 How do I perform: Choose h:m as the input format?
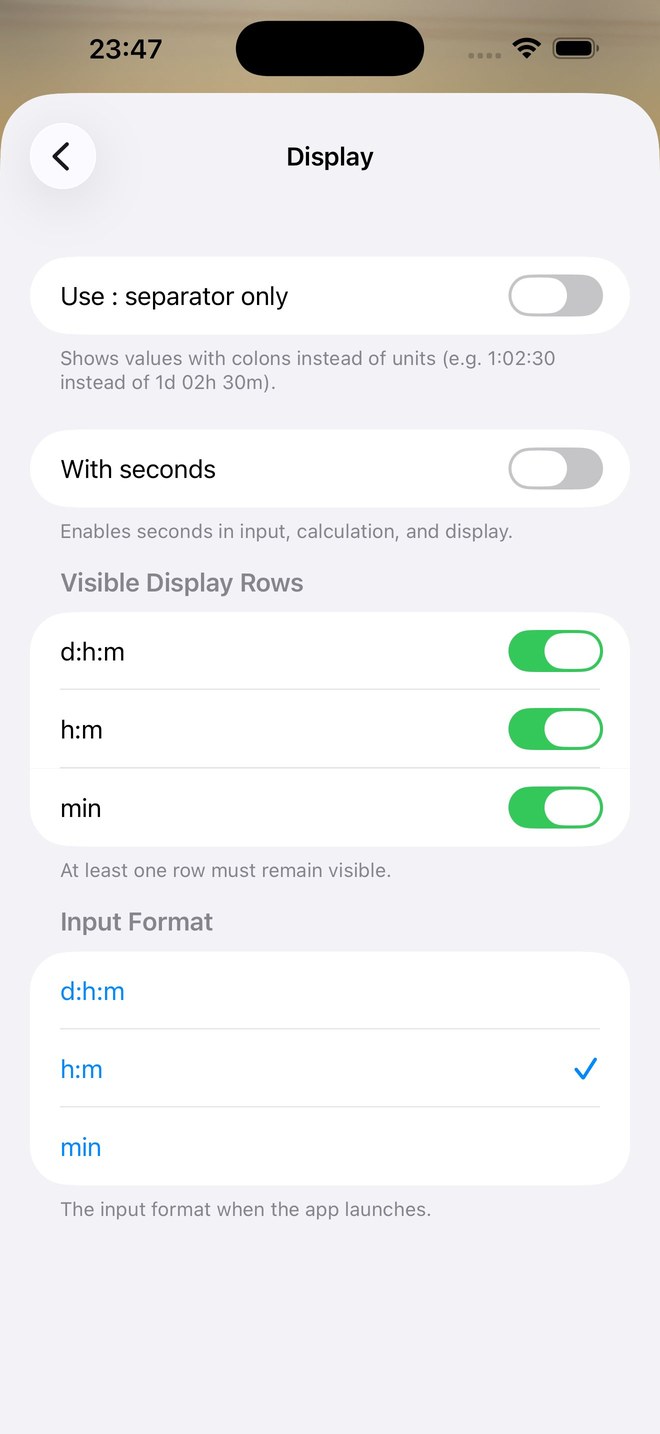coord(330,1069)
